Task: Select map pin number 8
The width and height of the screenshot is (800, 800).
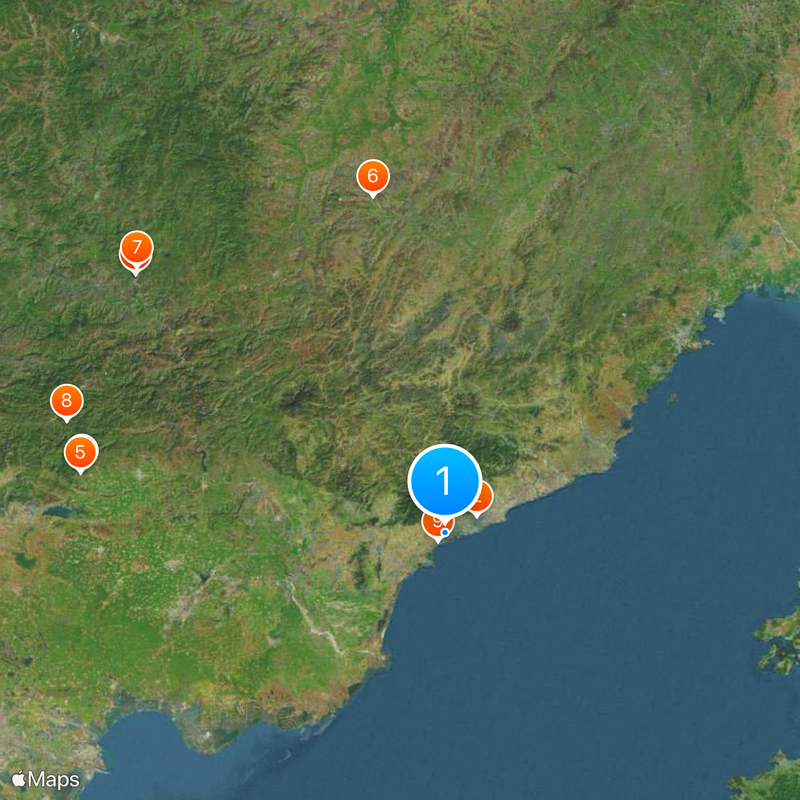Action: (x=66, y=402)
